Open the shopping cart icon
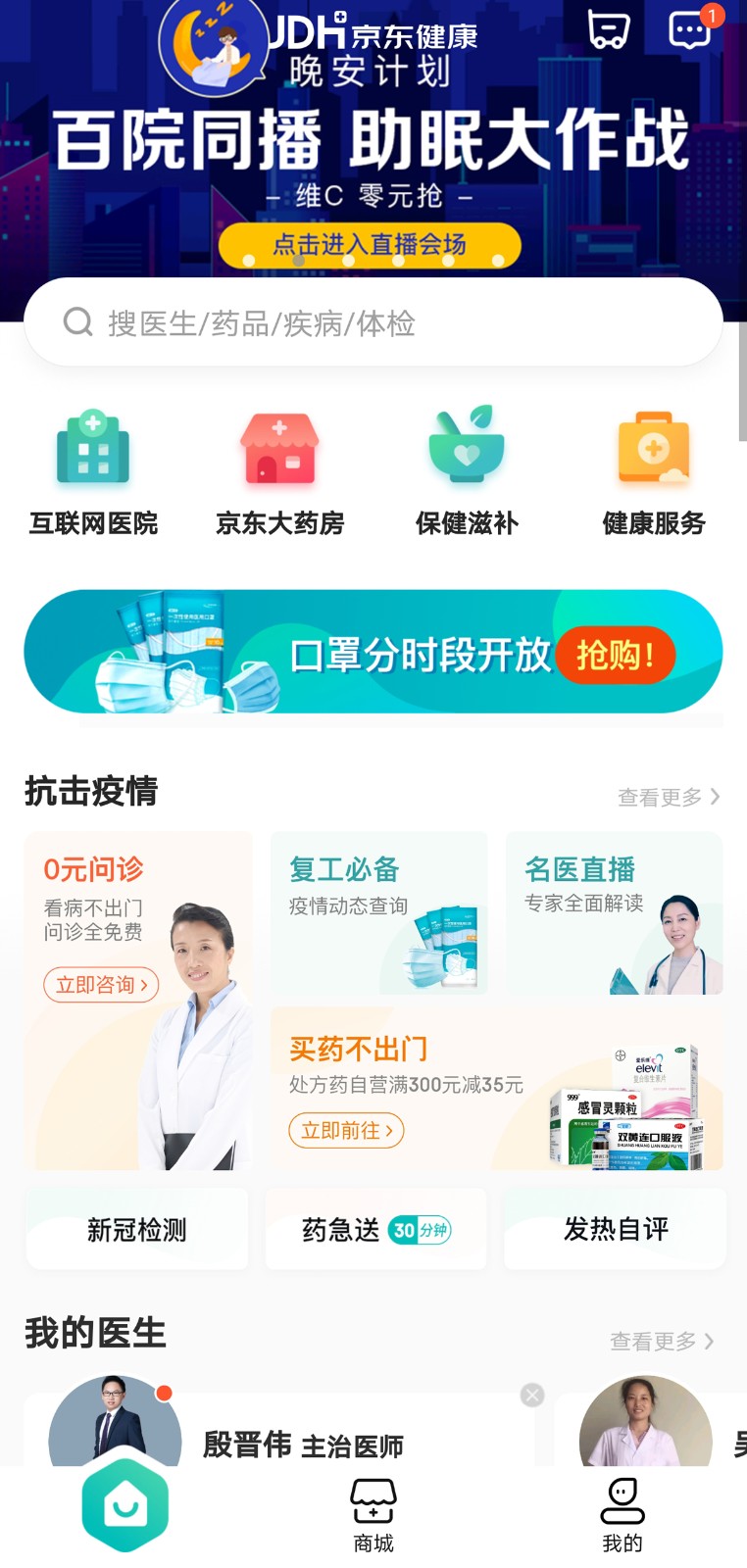This screenshot has width=747, height=1568. click(608, 29)
